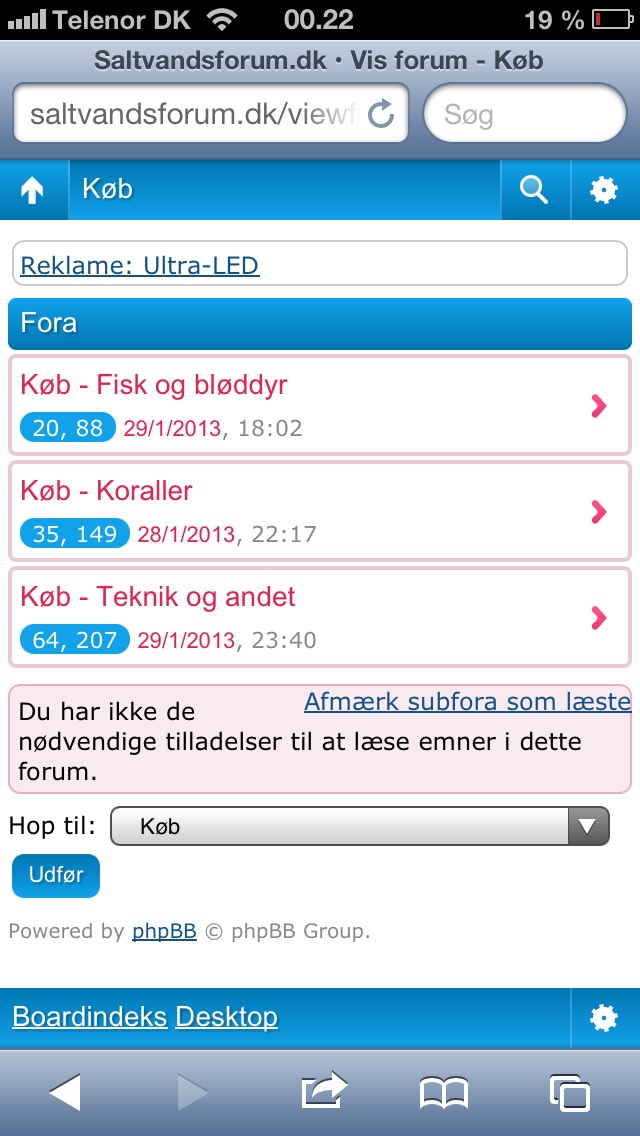Open the Køb - Koraller forum
640x1136 pixels.
pos(107,491)
